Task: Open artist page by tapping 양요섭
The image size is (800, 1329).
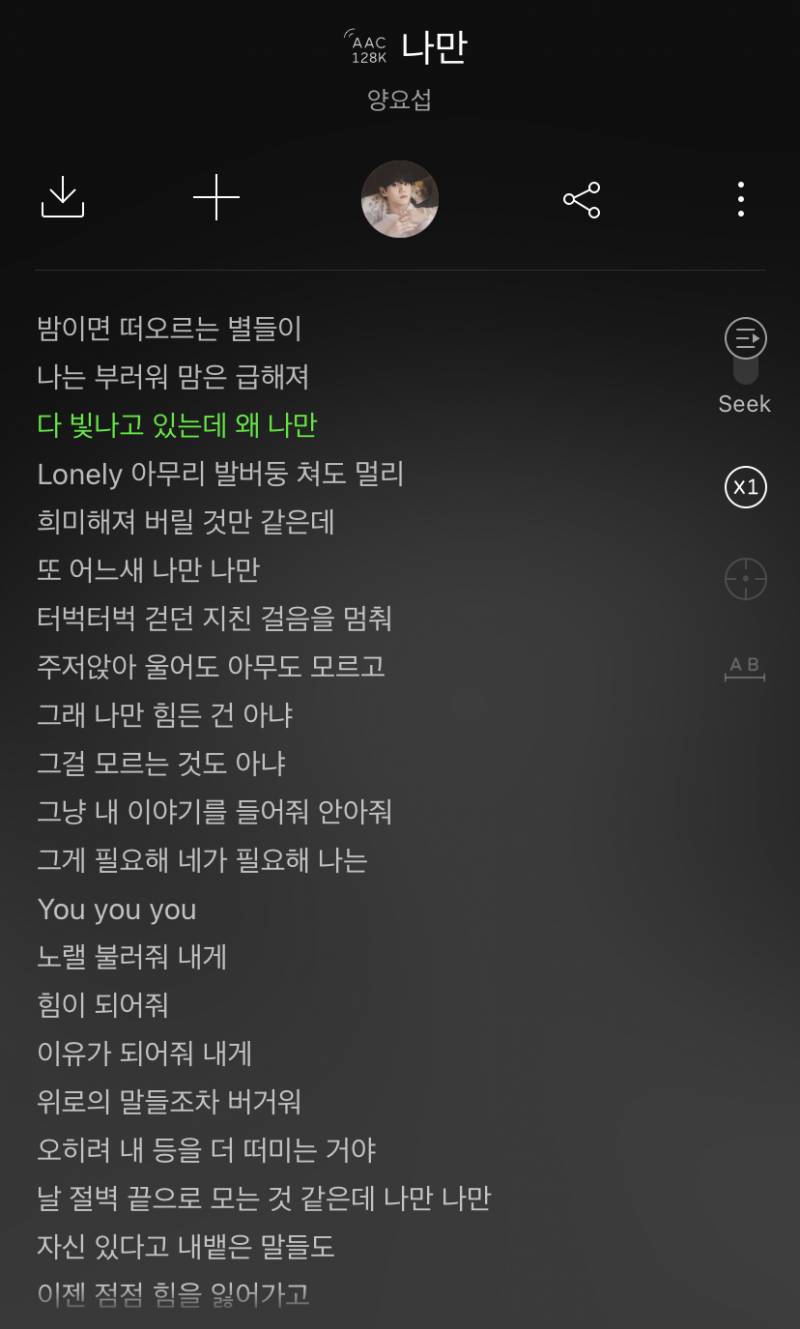Action: pos(400,103)
